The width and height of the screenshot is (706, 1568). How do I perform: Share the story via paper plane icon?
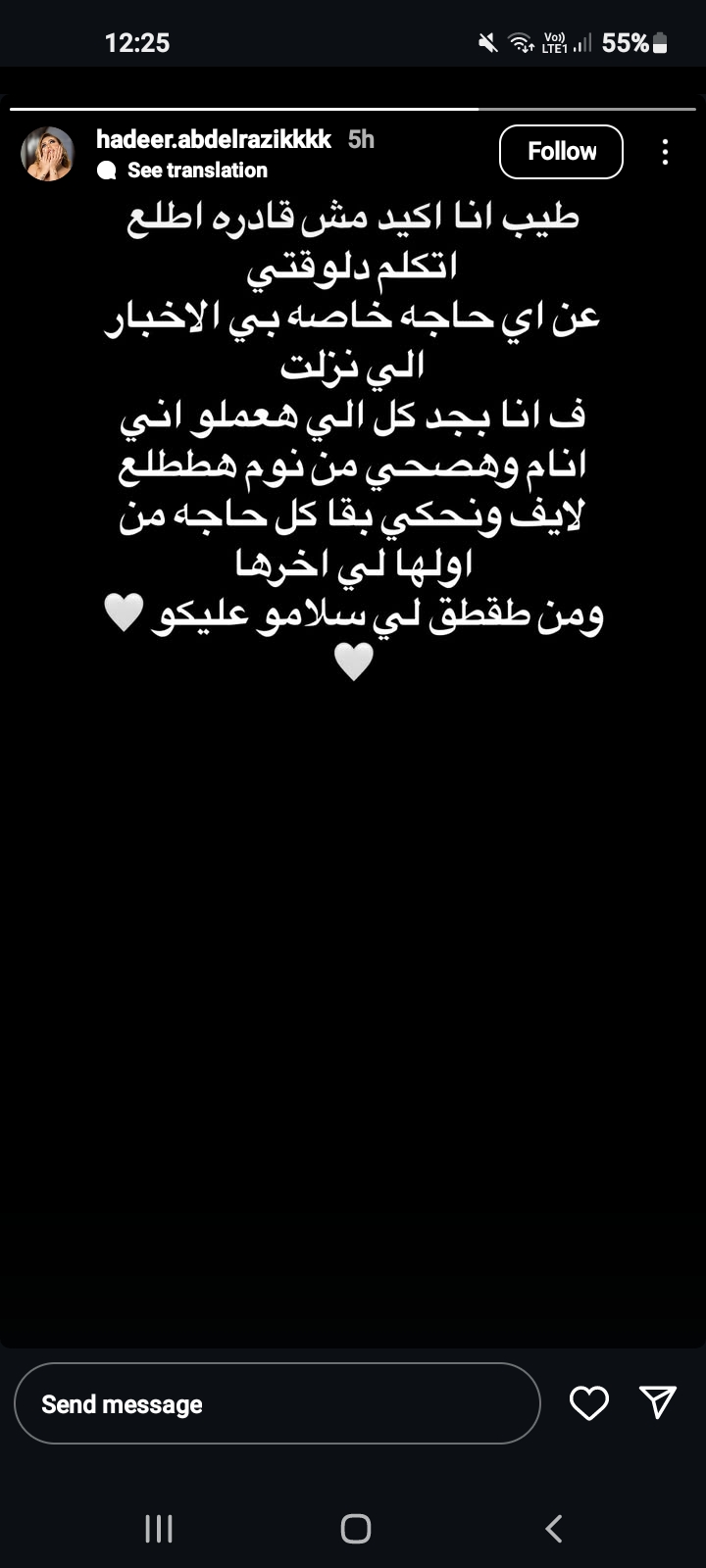coord(657,1401)
